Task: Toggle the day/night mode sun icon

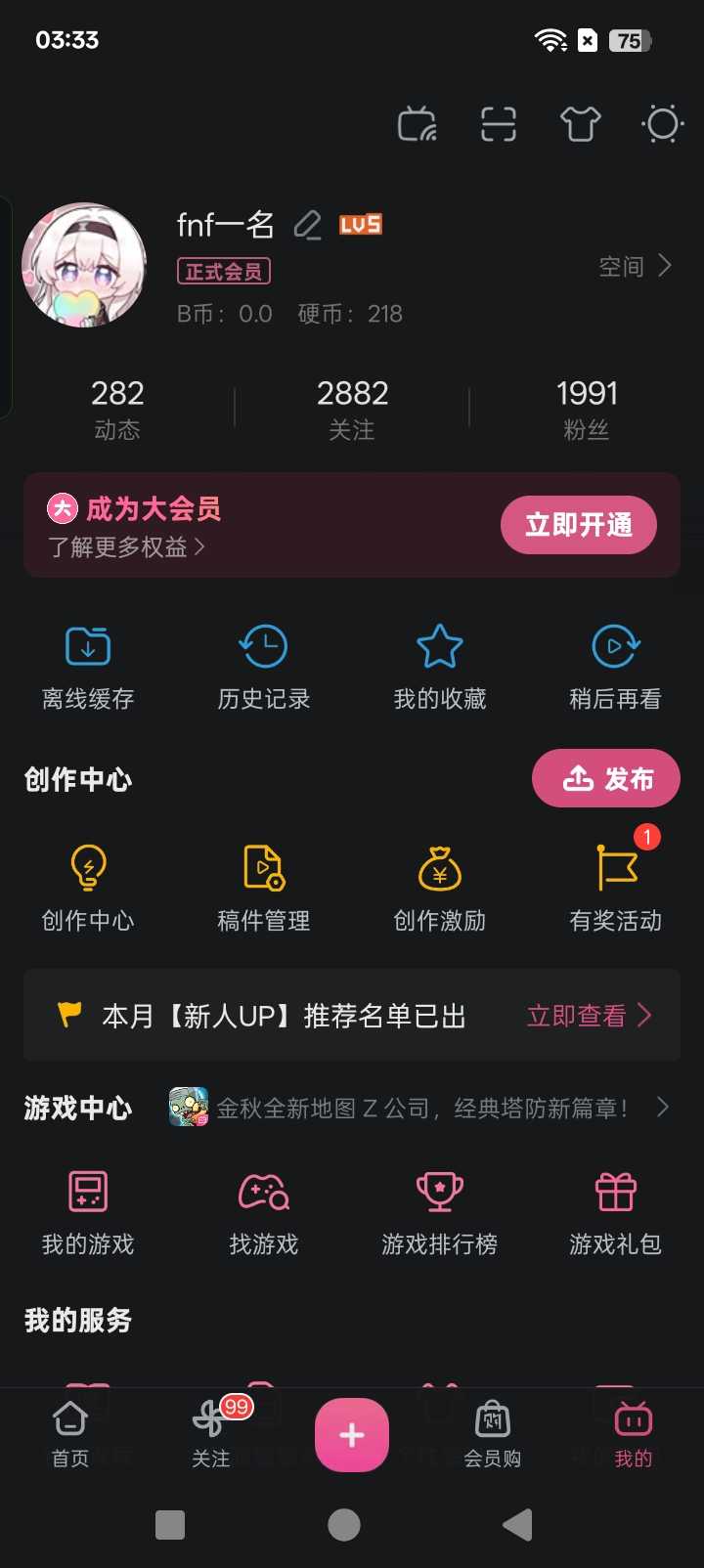Action: (662, 125)
